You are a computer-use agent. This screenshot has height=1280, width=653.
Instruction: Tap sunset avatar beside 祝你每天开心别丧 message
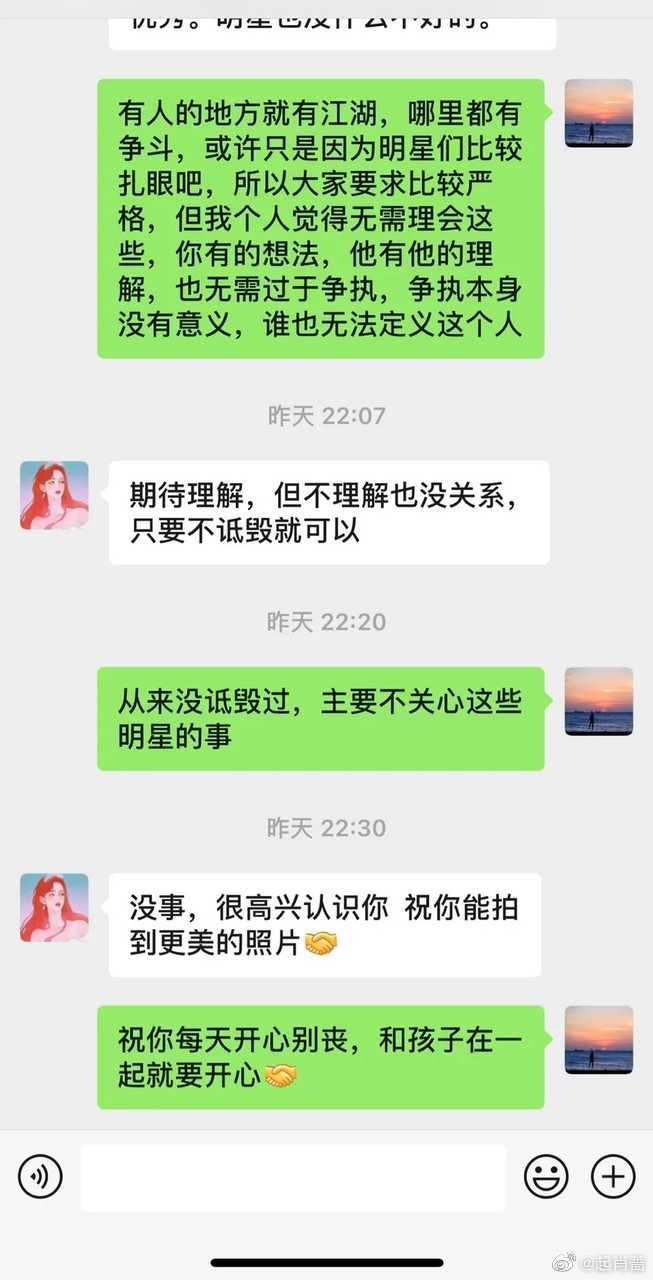point(599,1040)
